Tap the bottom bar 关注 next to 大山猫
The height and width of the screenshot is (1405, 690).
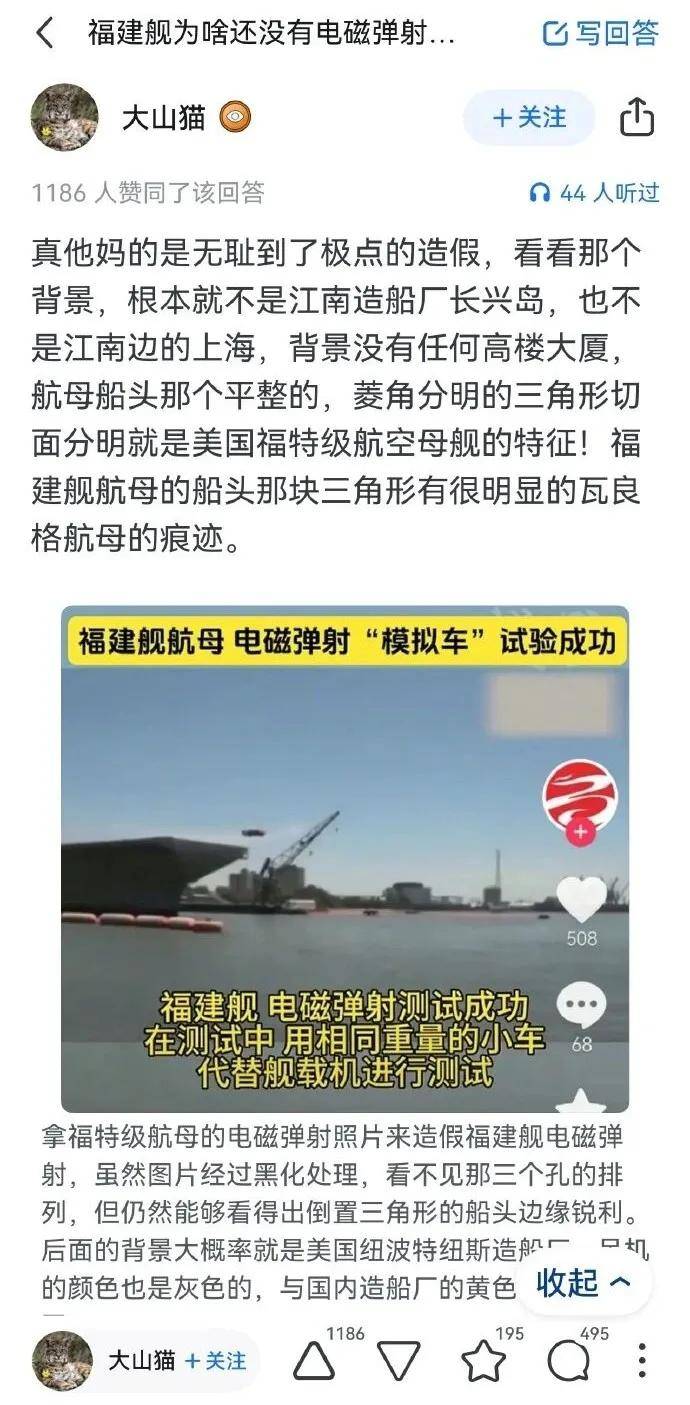tap(216, 1361)
